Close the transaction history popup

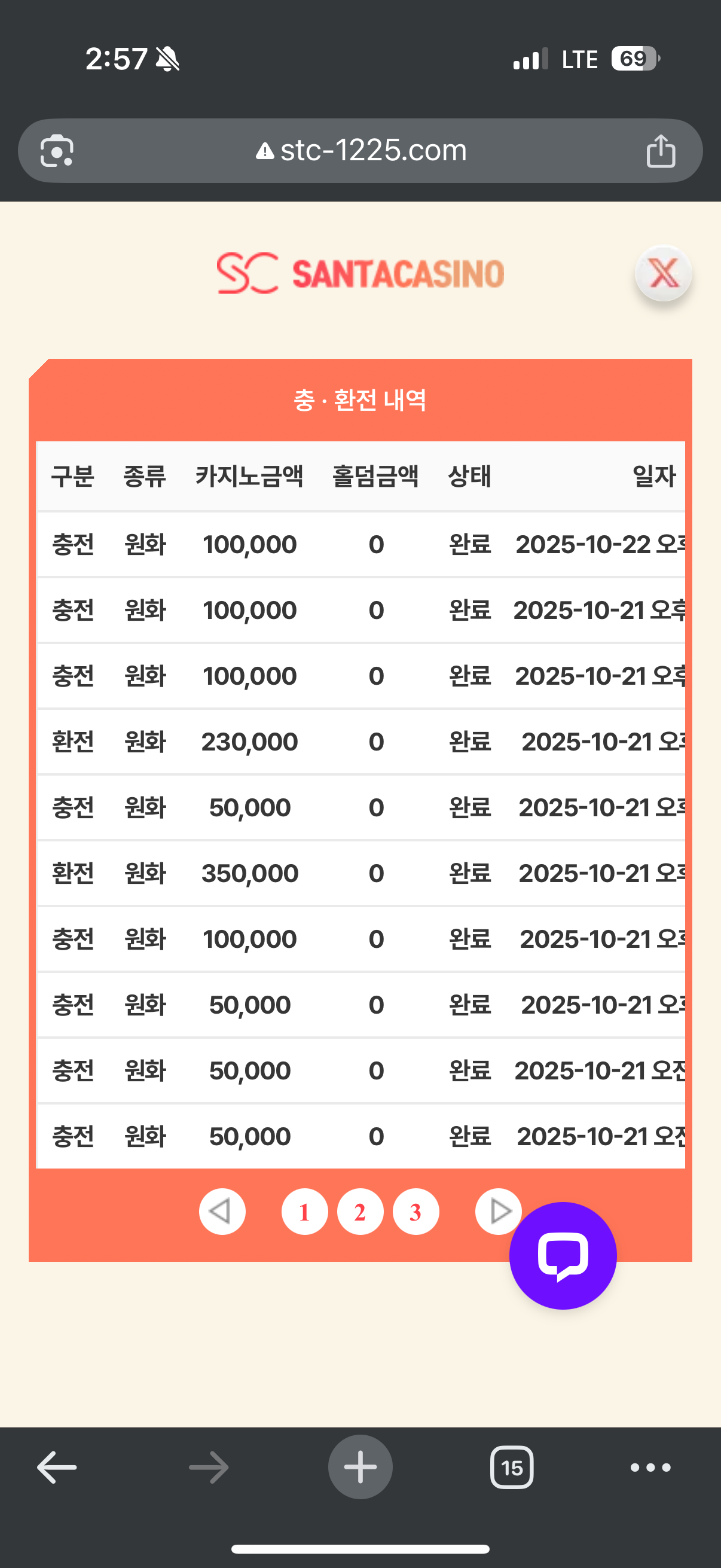pyautogui.click(x=662, y=273)
